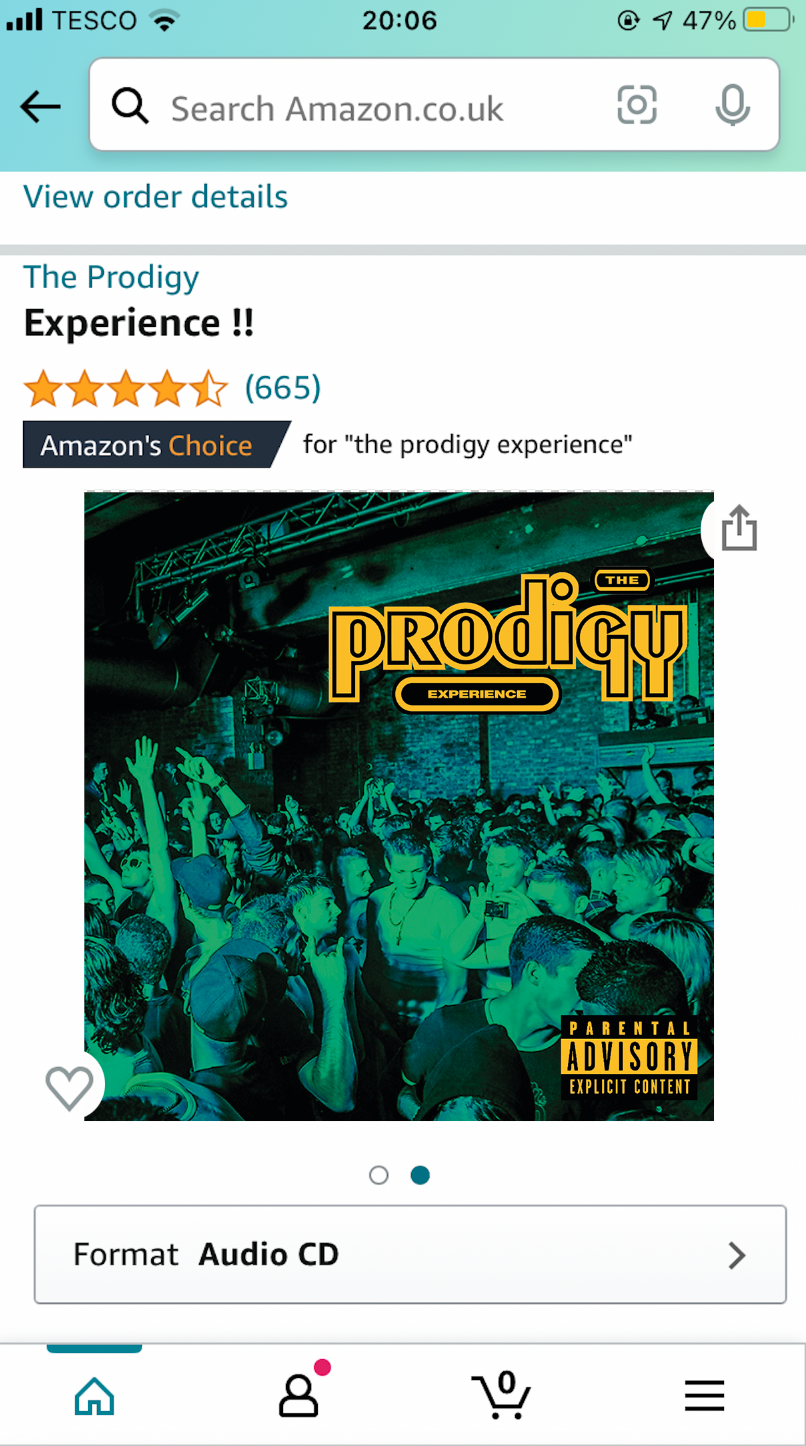Open the account profile tab
This screenshot has height=1446, width=806.
tap(299, 1395)
